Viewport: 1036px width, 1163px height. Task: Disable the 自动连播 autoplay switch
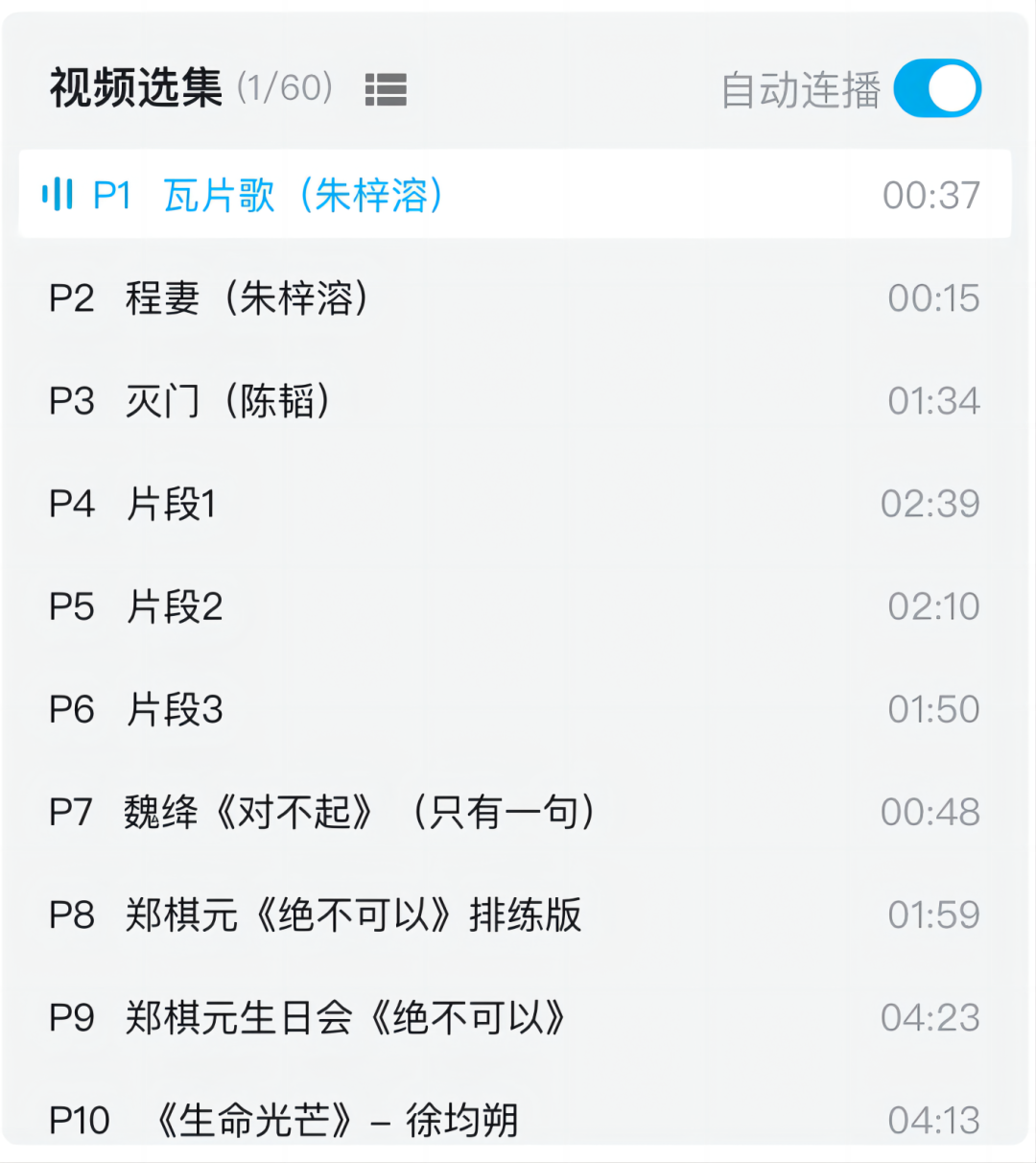click(x=937, y=89)
